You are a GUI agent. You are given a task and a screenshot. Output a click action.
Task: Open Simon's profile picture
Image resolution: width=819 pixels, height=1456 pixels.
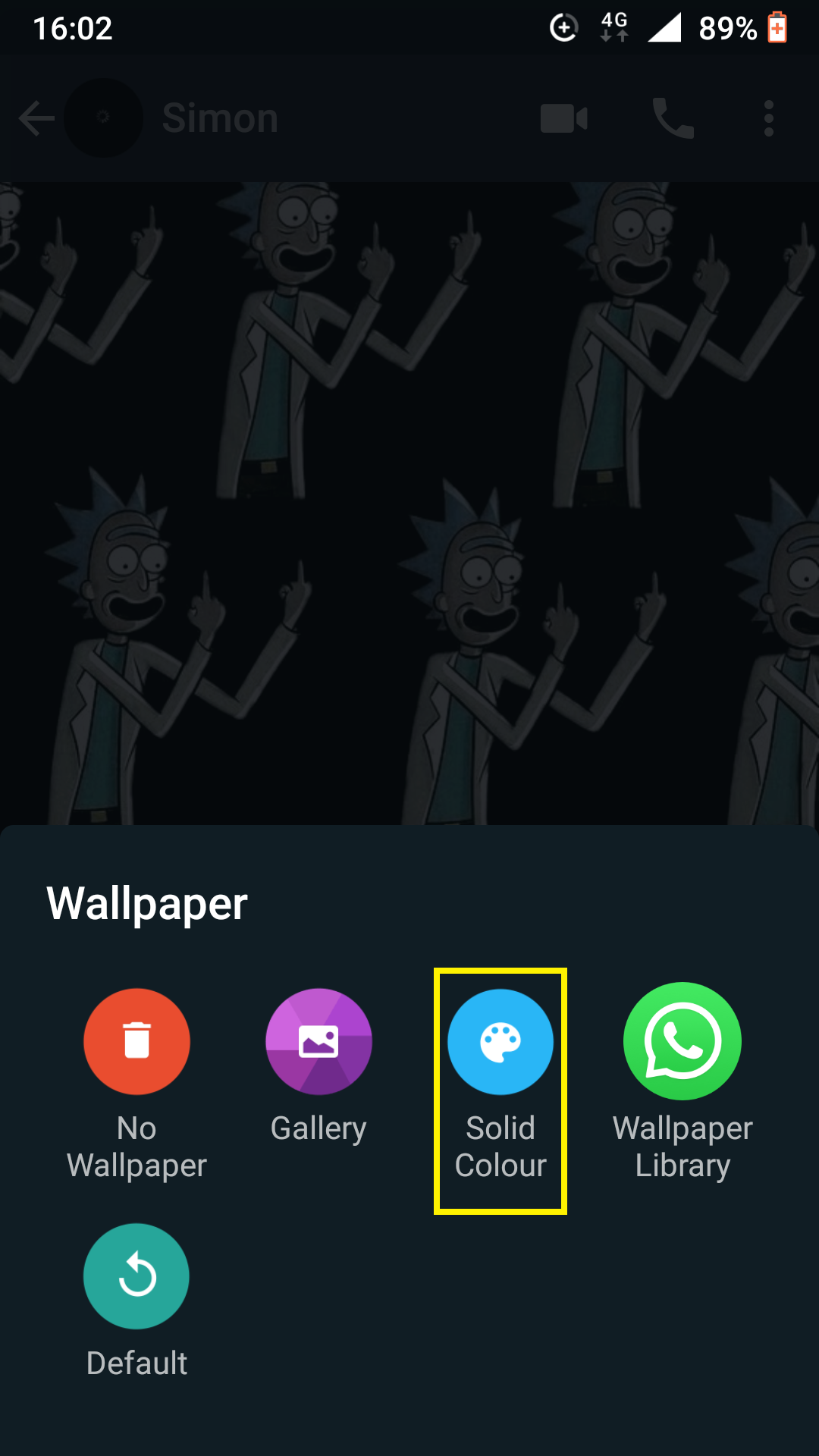(102, 118)
